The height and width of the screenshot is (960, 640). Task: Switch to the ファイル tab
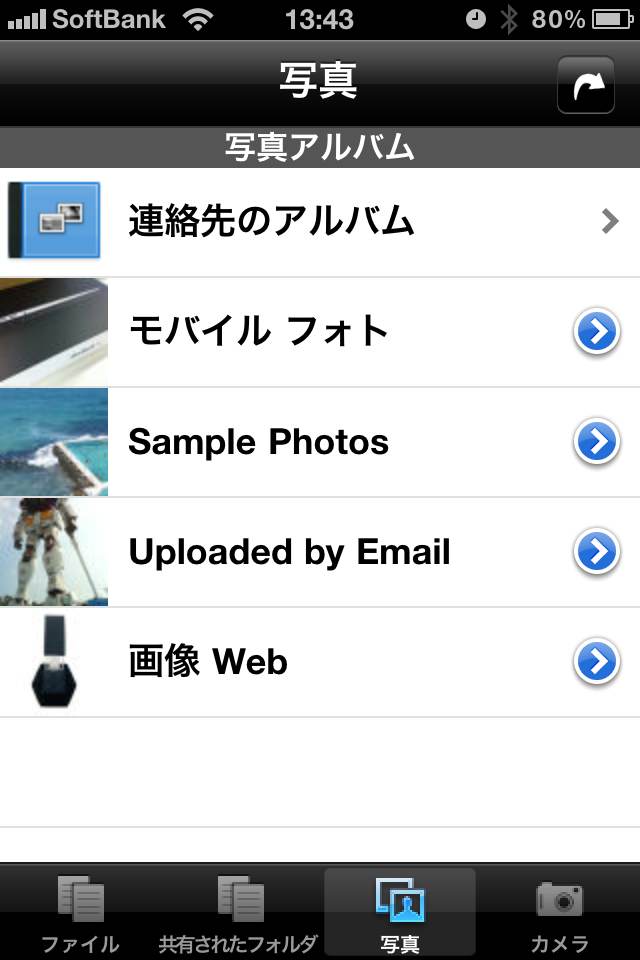[x=80, y=912]
